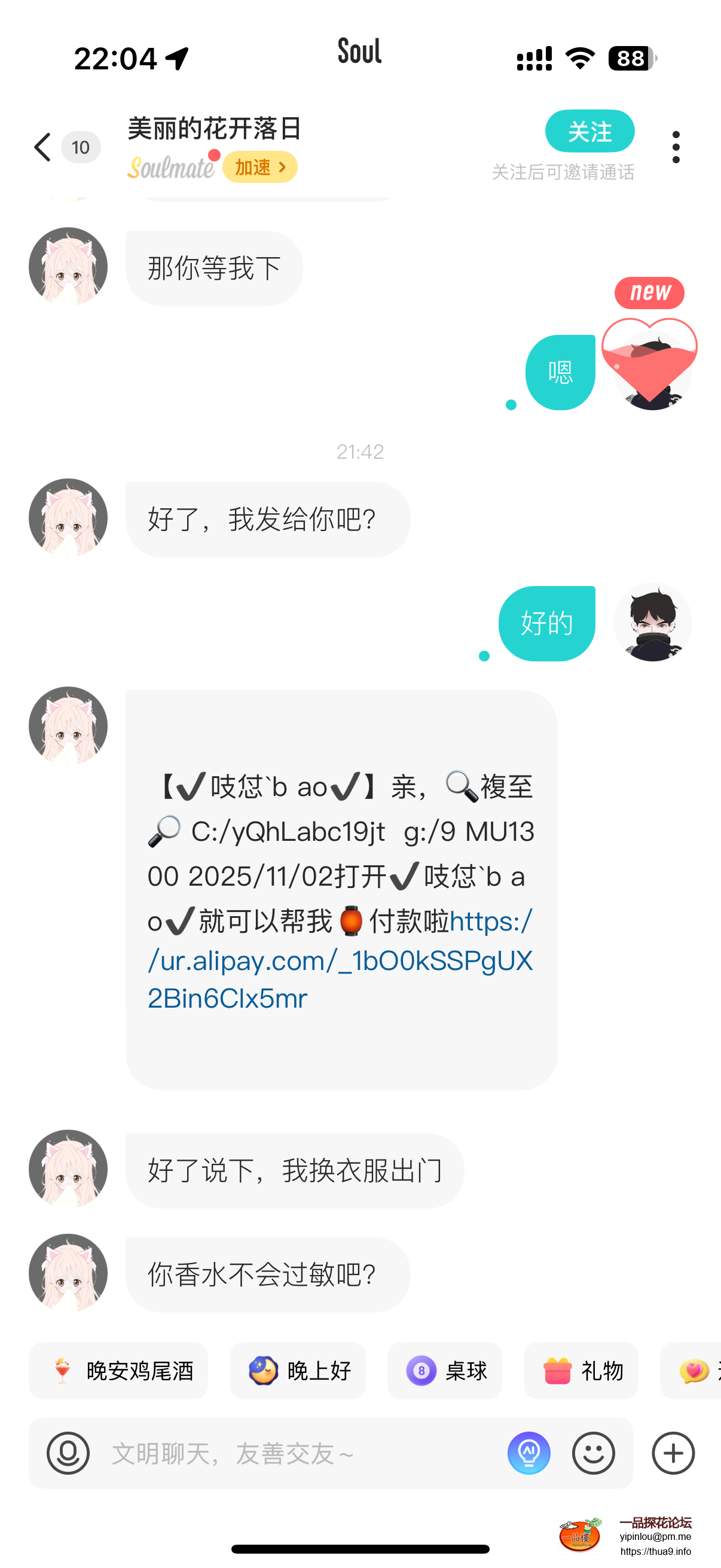The height and width of the screenshot is (1568, 721).
Task: Open my avatar beside 好的 message
Action: (x=652, y=622)
